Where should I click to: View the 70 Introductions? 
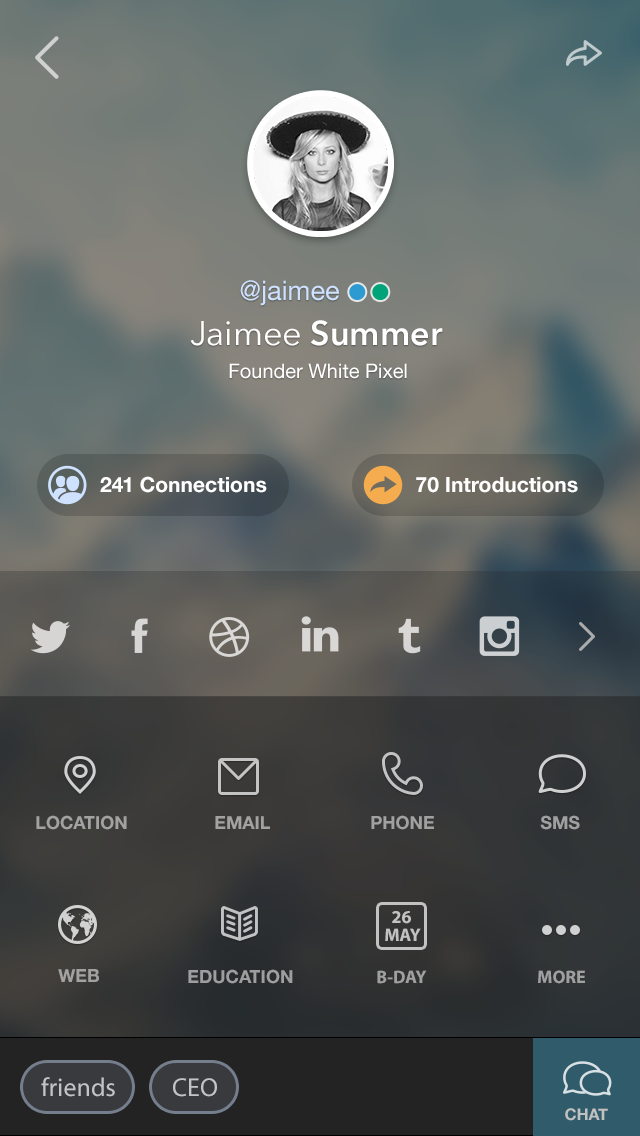(x=477, y=485)
